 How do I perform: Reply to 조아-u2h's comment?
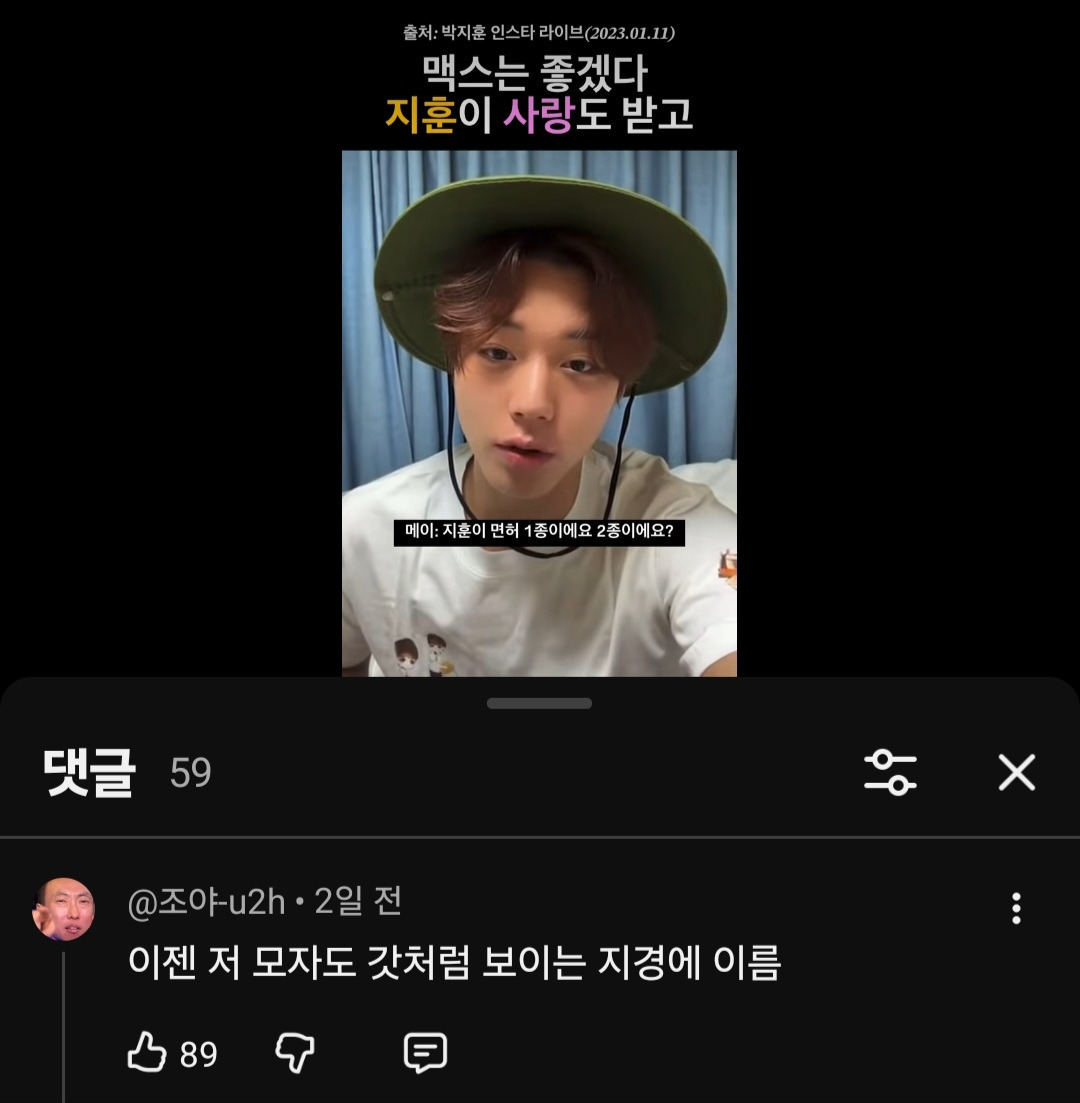click(425, 1053)
